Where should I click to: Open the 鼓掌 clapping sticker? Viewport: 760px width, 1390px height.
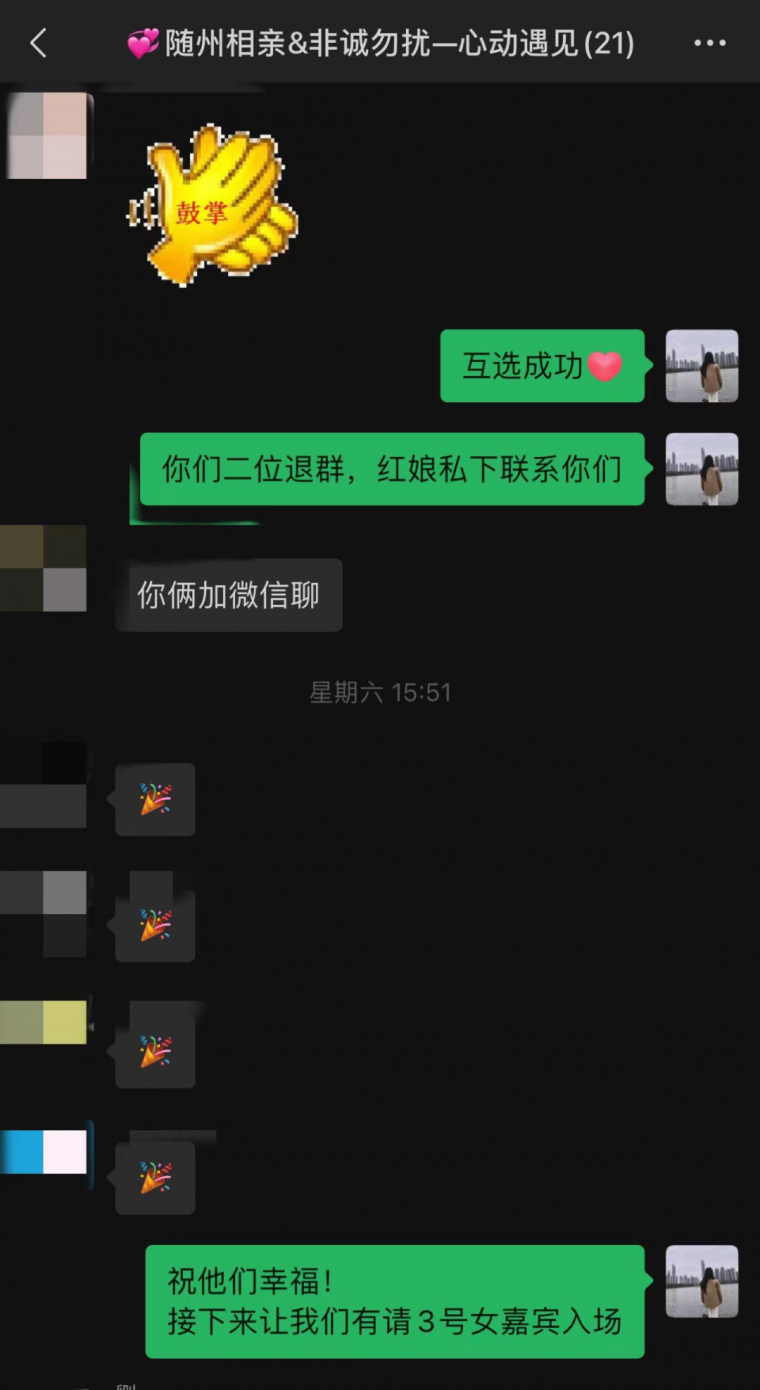(213, 205)
